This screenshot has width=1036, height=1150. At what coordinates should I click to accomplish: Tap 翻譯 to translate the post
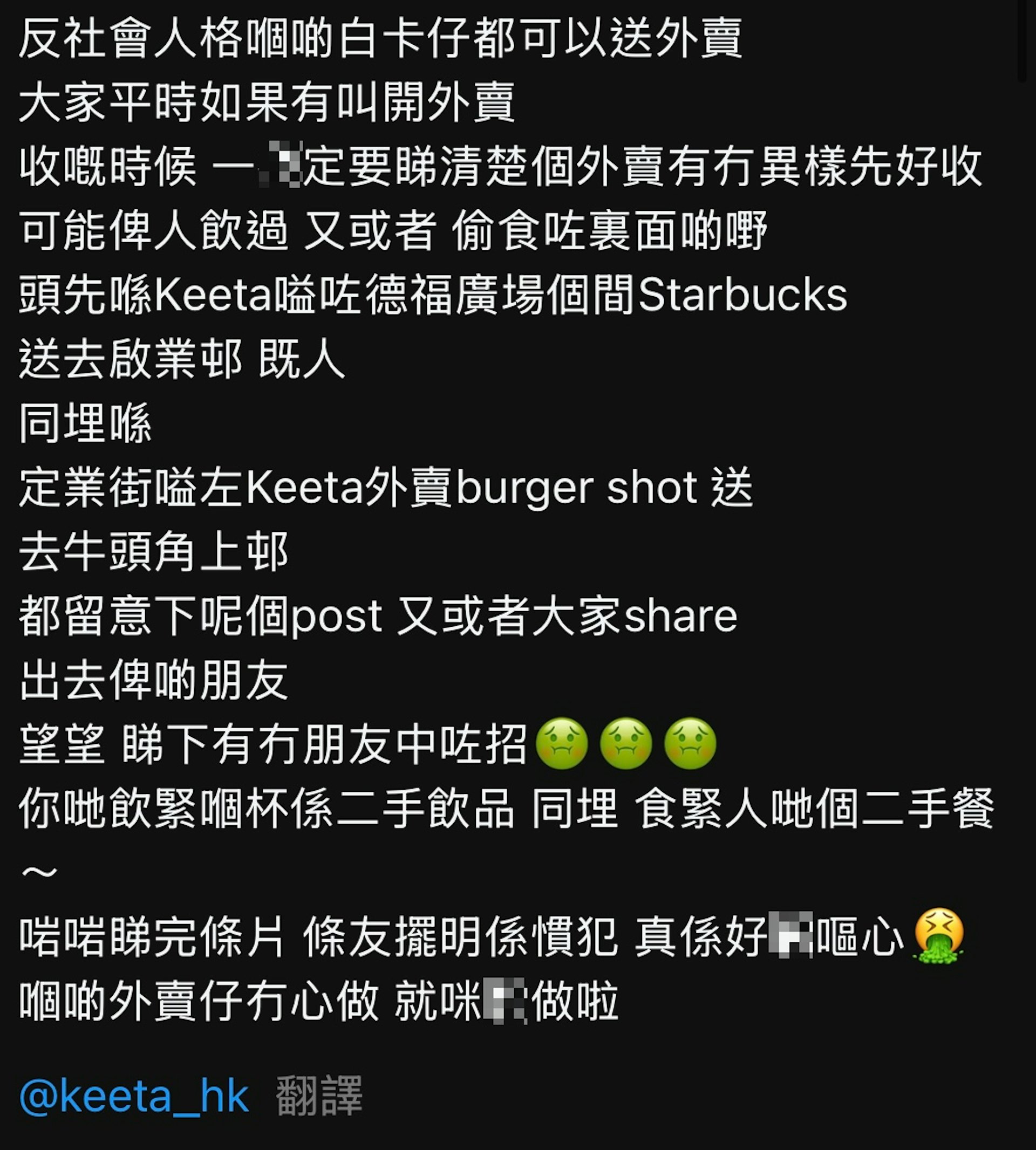click(x=319, y=1096)
